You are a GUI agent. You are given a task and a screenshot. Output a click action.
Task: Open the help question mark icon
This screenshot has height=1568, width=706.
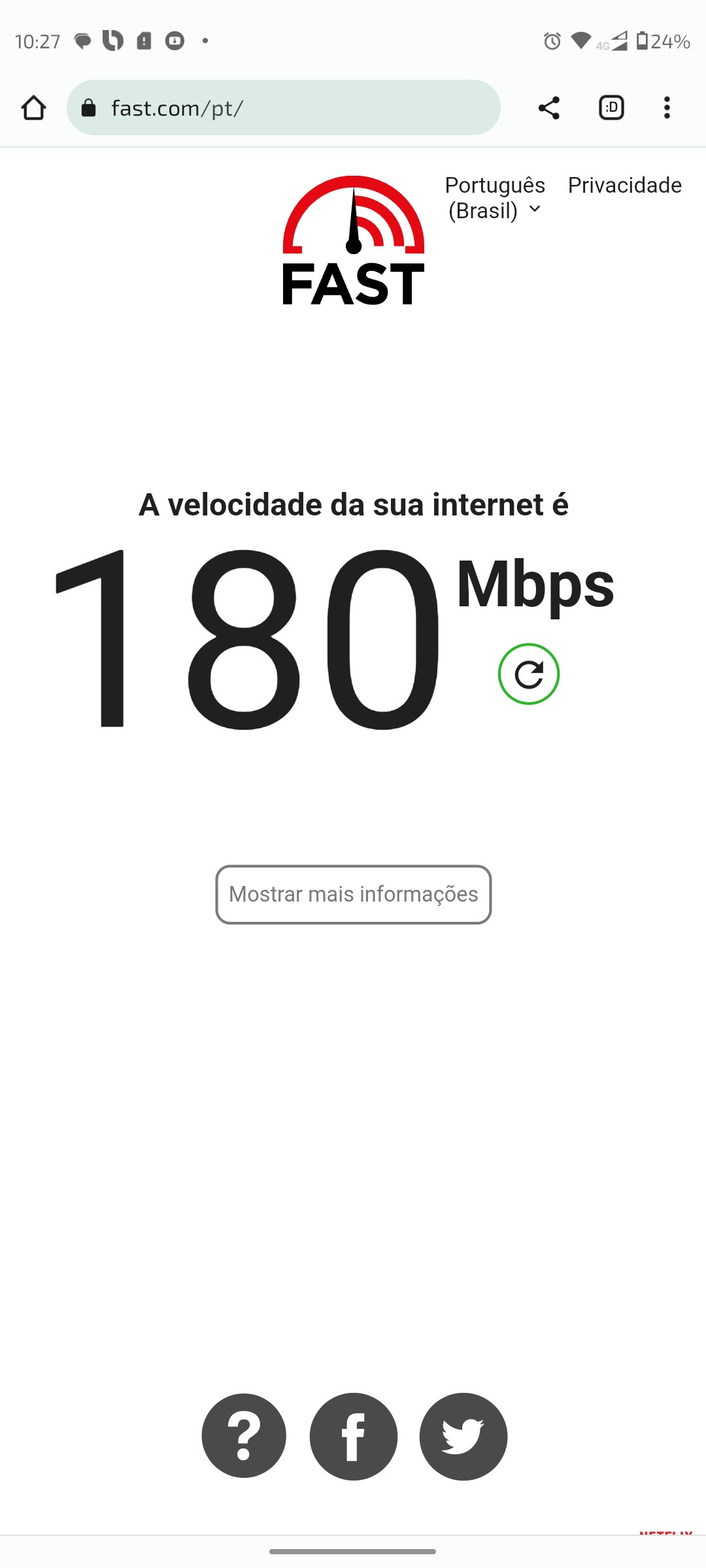[x=244, y=1436]
